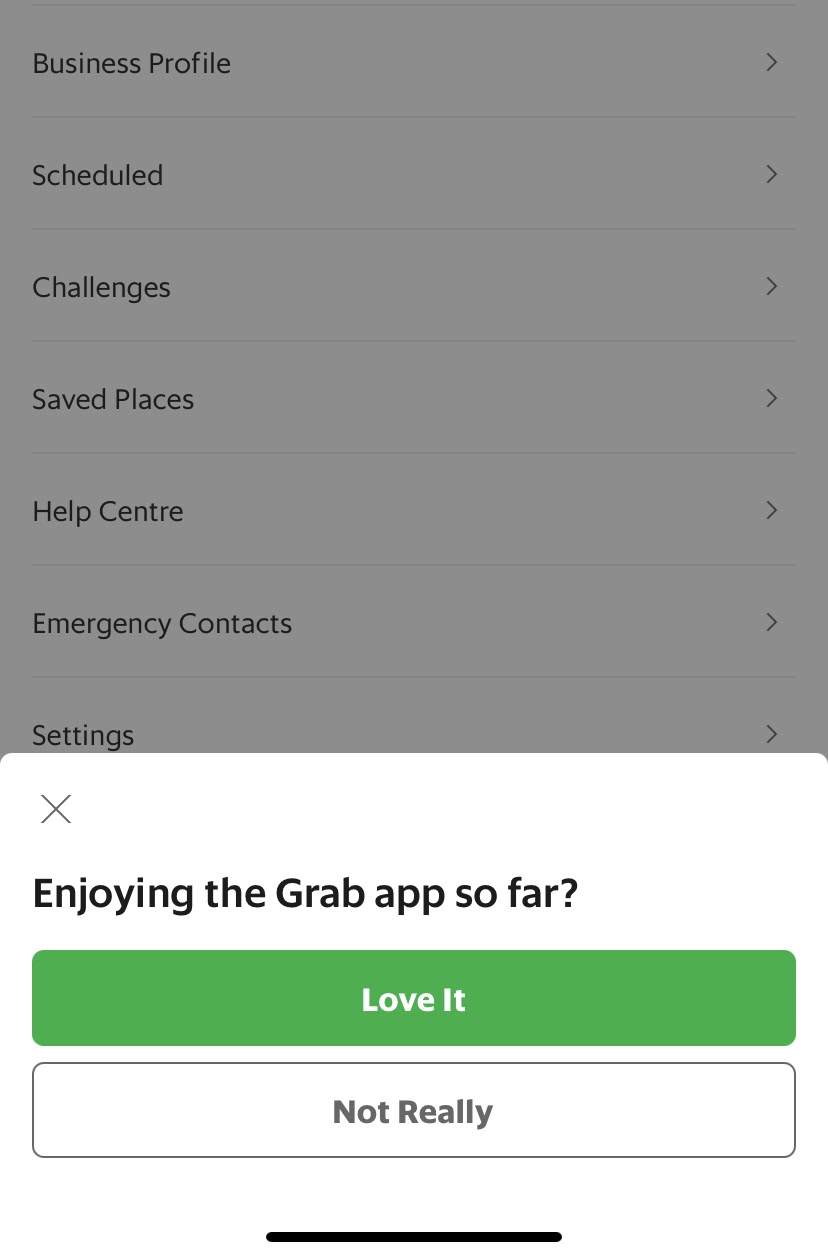Select Not Really on the feedback dialog
The width and height of the screenshot is (828, 1258).
[x=414, y=1110]
